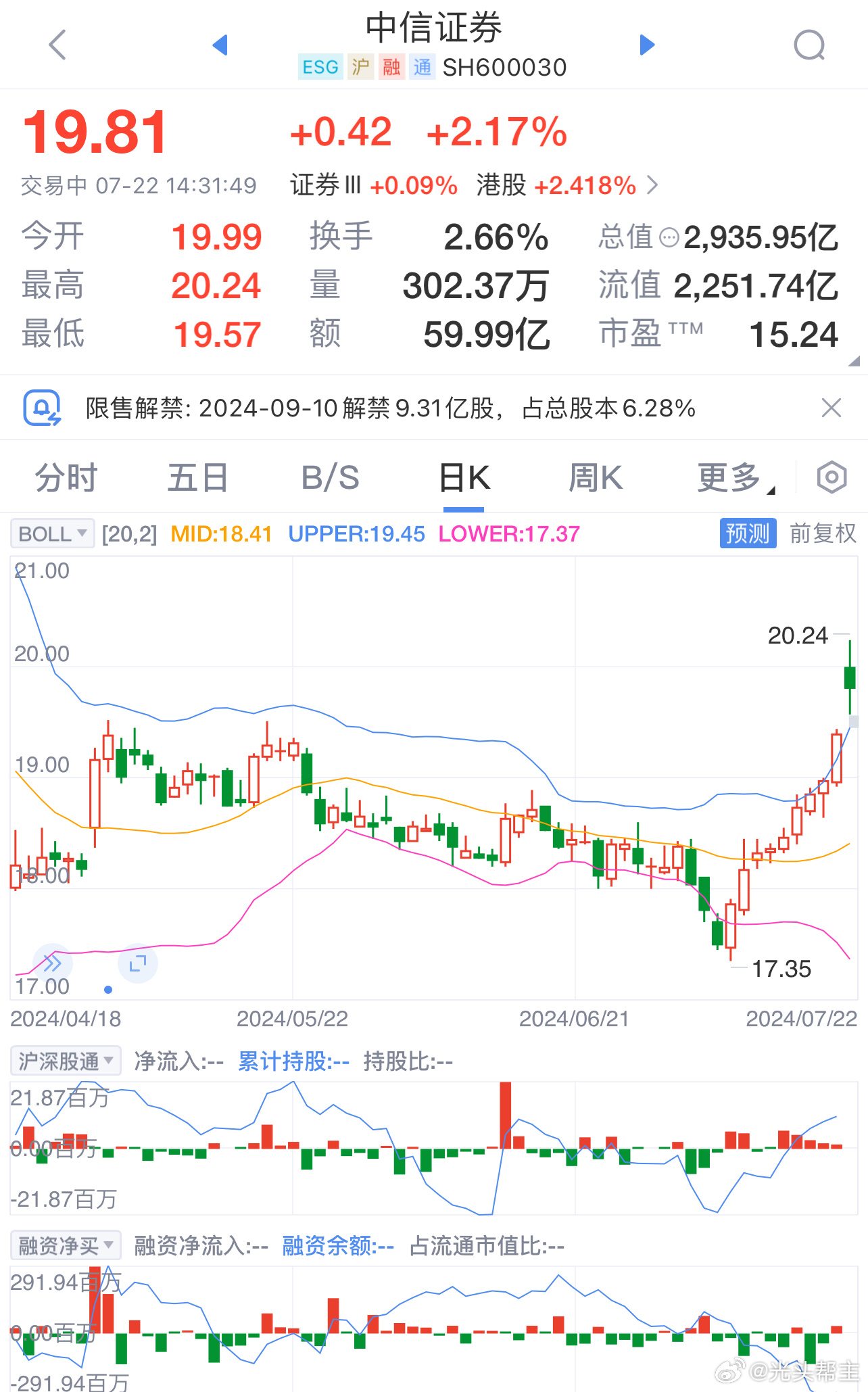Switch to the next stock

(647, 45)
